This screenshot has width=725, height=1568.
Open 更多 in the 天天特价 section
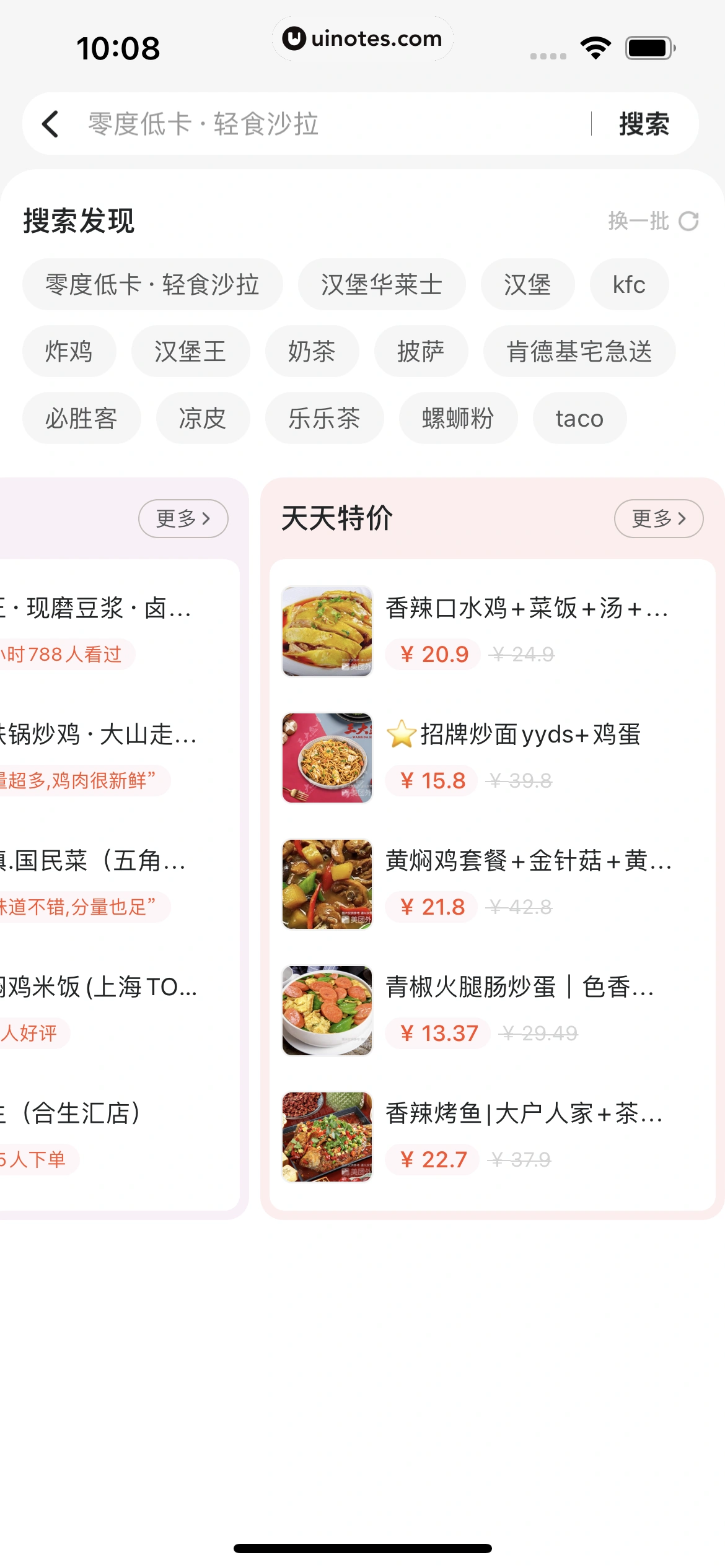coord(659,519)
